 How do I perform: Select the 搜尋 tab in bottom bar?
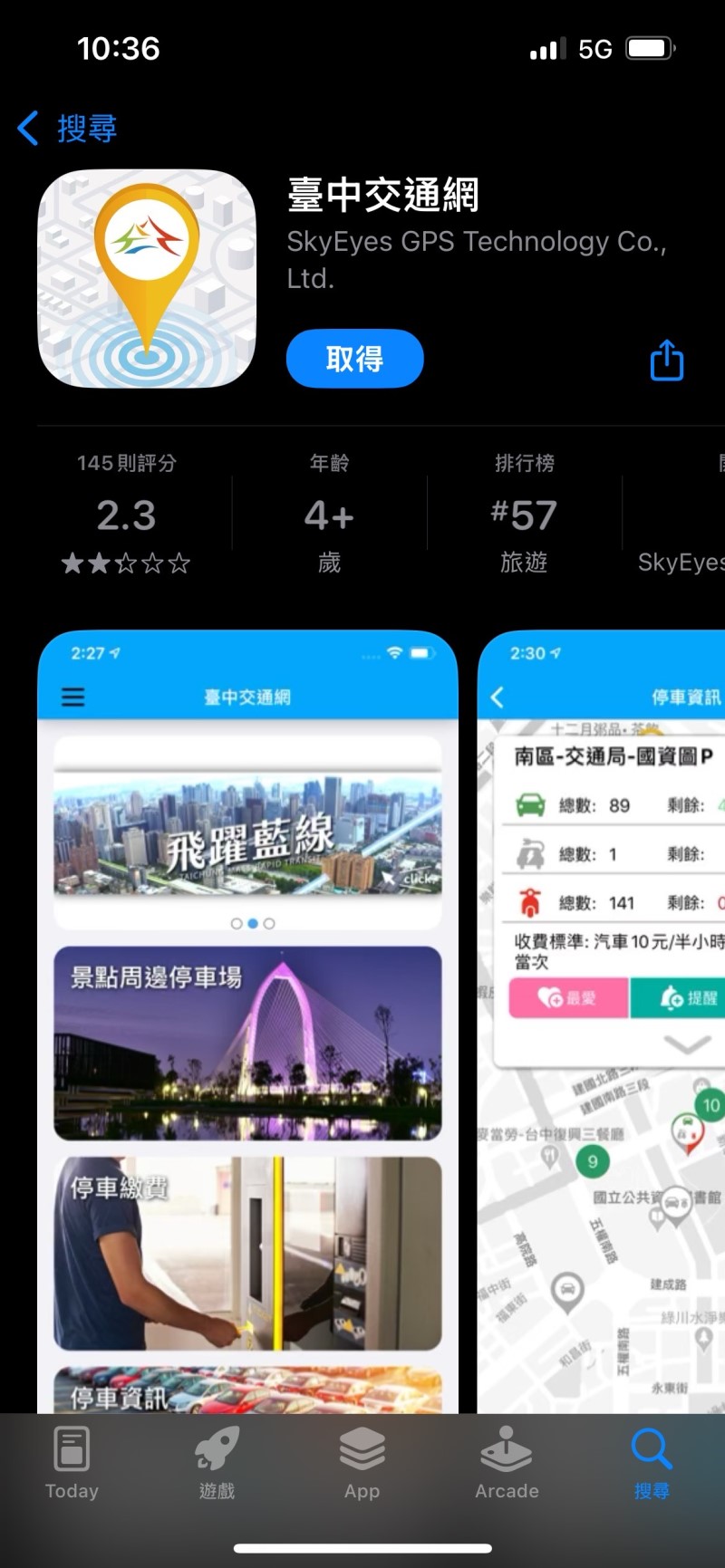[651, 1463]
